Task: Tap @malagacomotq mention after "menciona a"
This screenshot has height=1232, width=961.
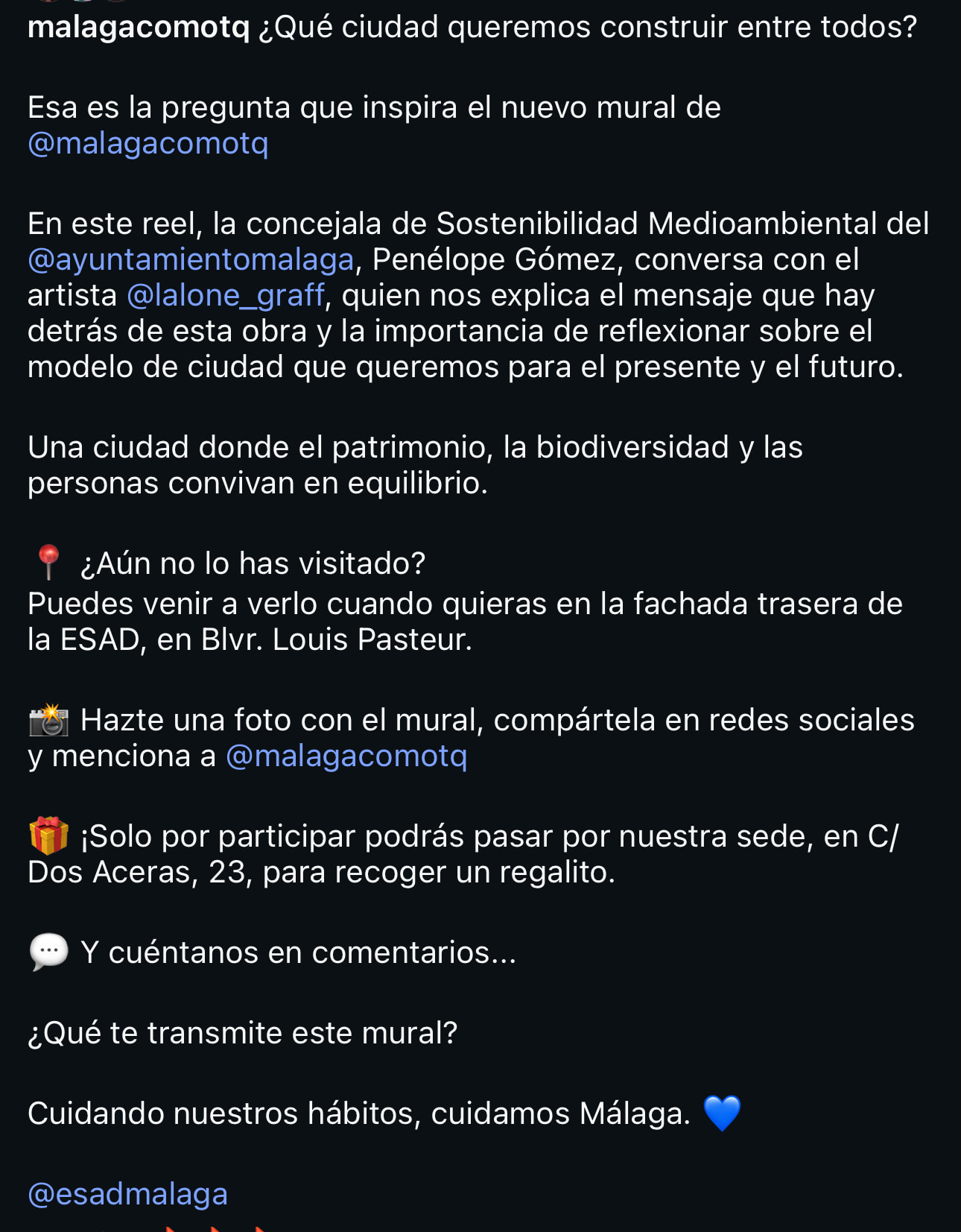Action: [346, 756]
